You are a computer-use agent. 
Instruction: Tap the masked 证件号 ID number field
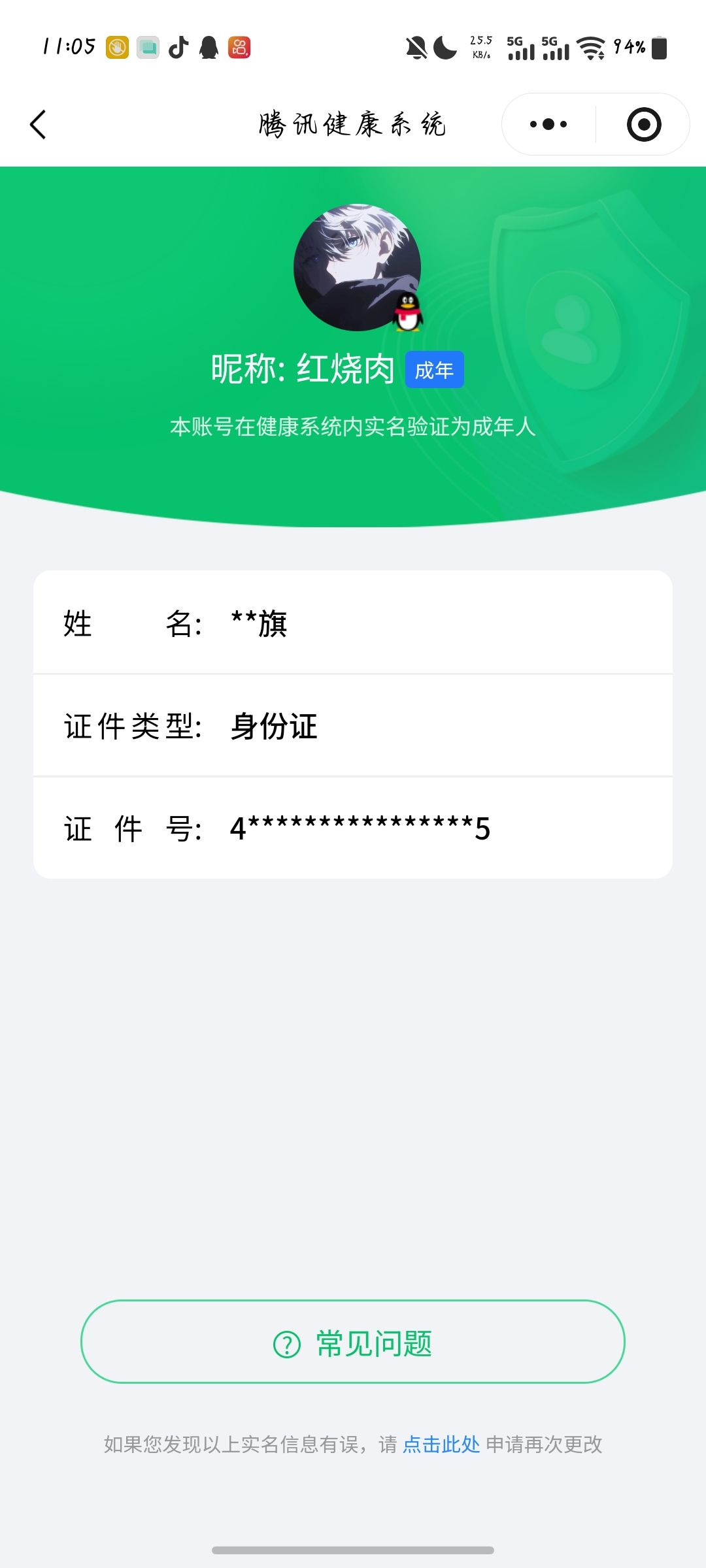353,828
